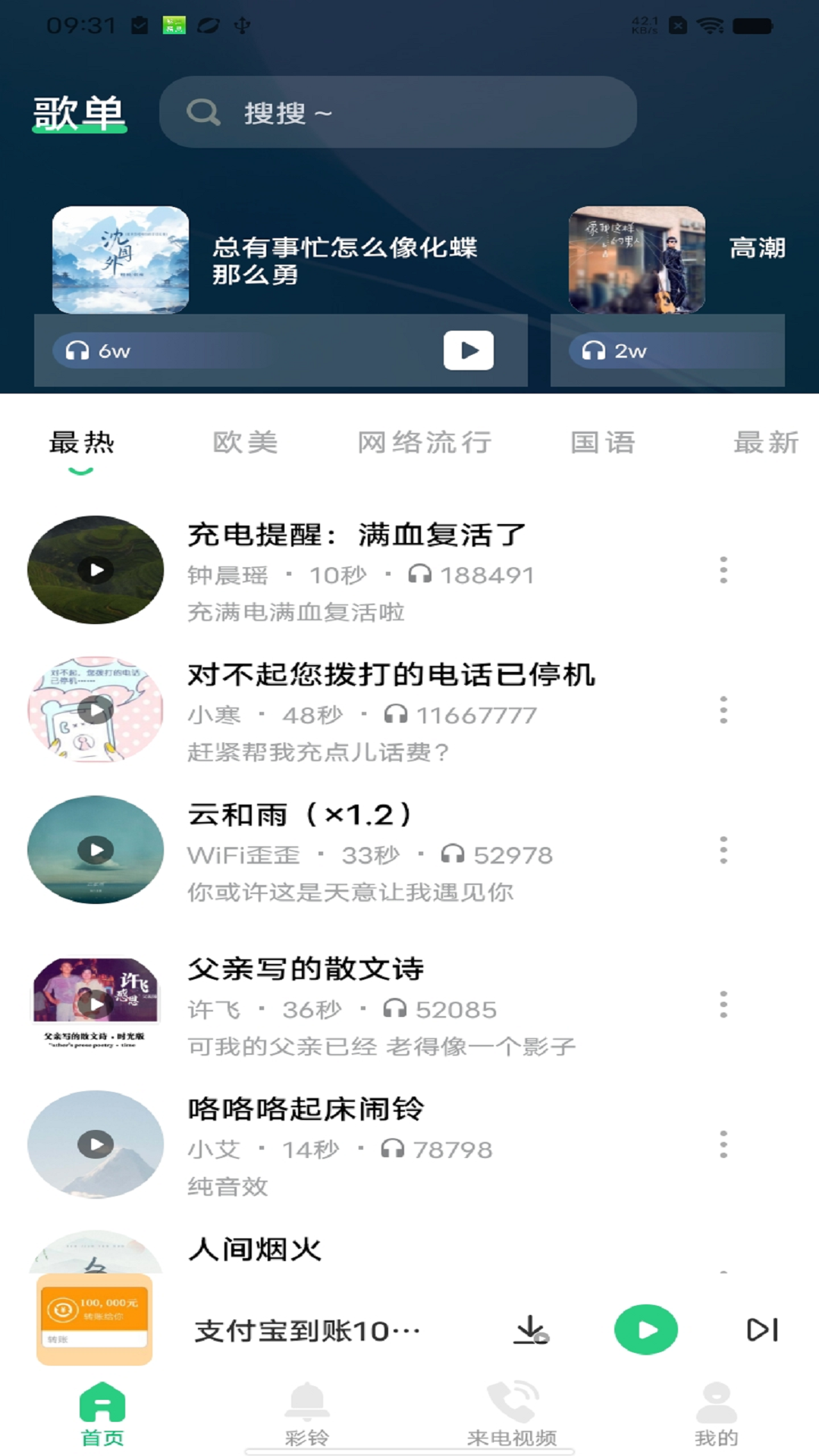Viewport: 819px width, 1456px height.
Task: Play the 总有事忙怎么像化蝶那么勇 playlist
Action: [468, 350]
